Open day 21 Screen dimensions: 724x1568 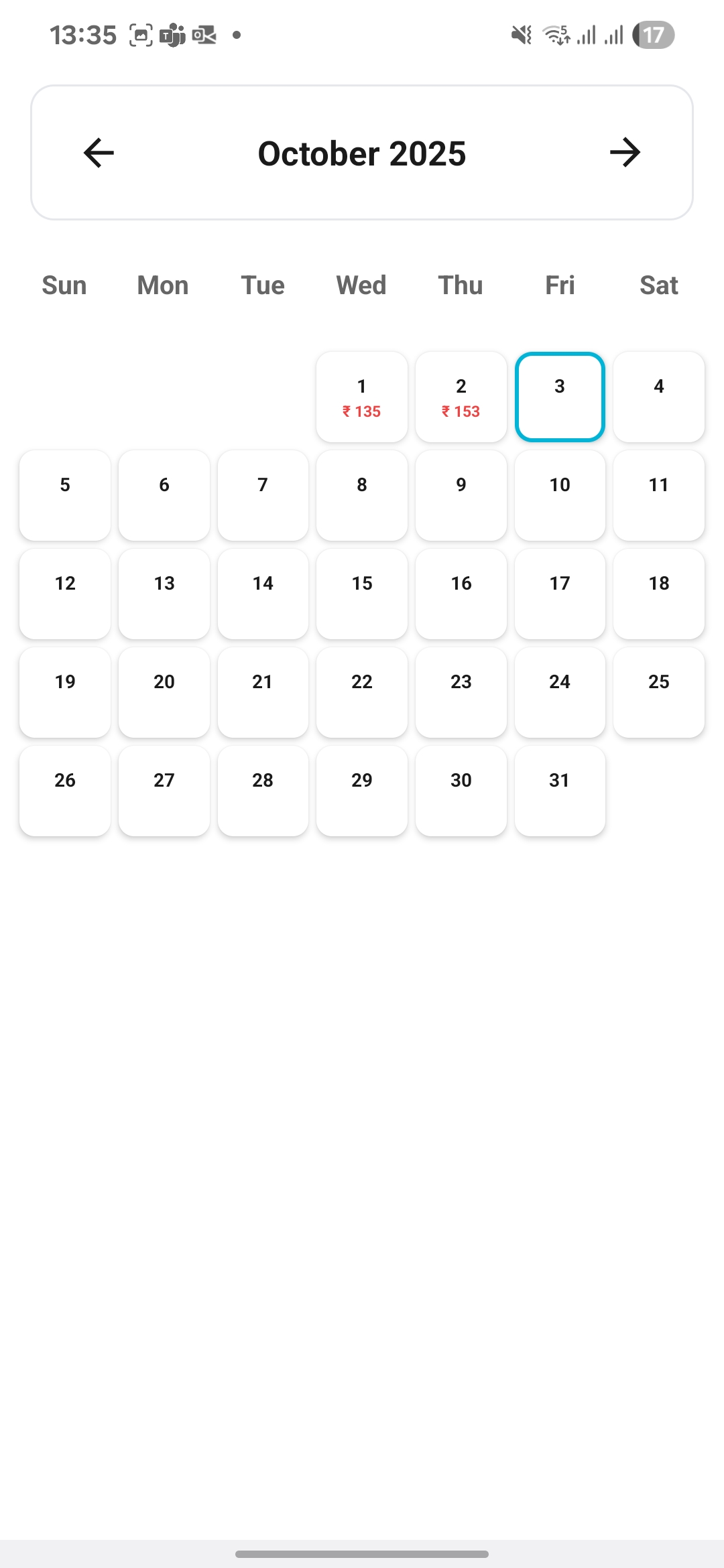pos(263,692)
